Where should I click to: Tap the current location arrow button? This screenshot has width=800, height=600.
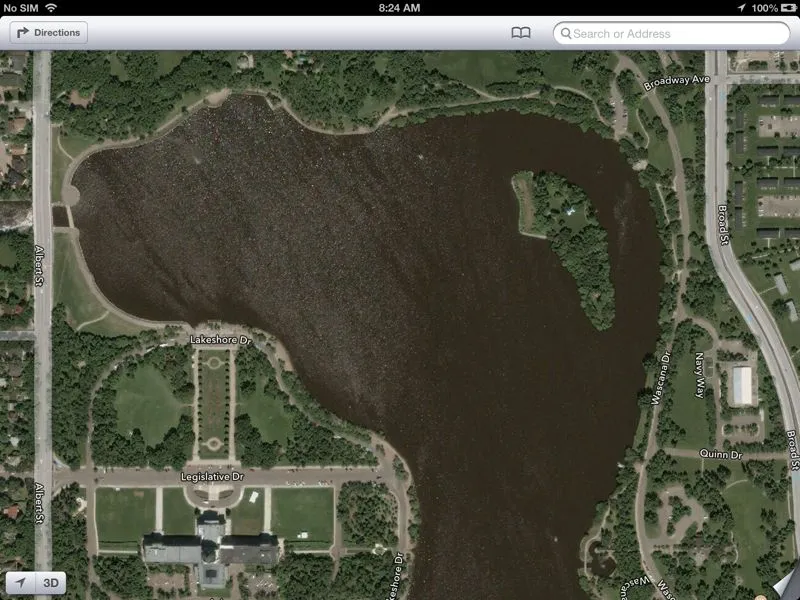21,583
